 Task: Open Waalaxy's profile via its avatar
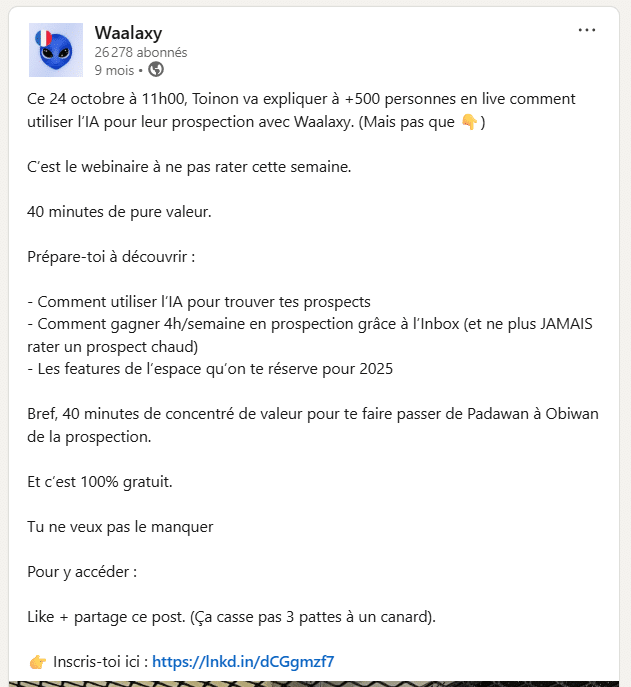pos(56,50)
